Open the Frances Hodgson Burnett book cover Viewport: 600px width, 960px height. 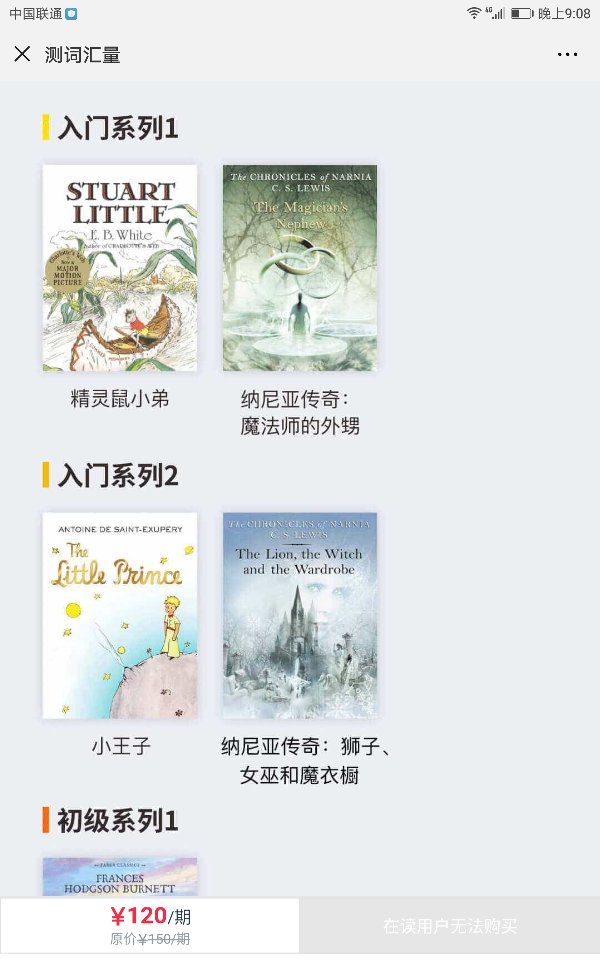120,877
